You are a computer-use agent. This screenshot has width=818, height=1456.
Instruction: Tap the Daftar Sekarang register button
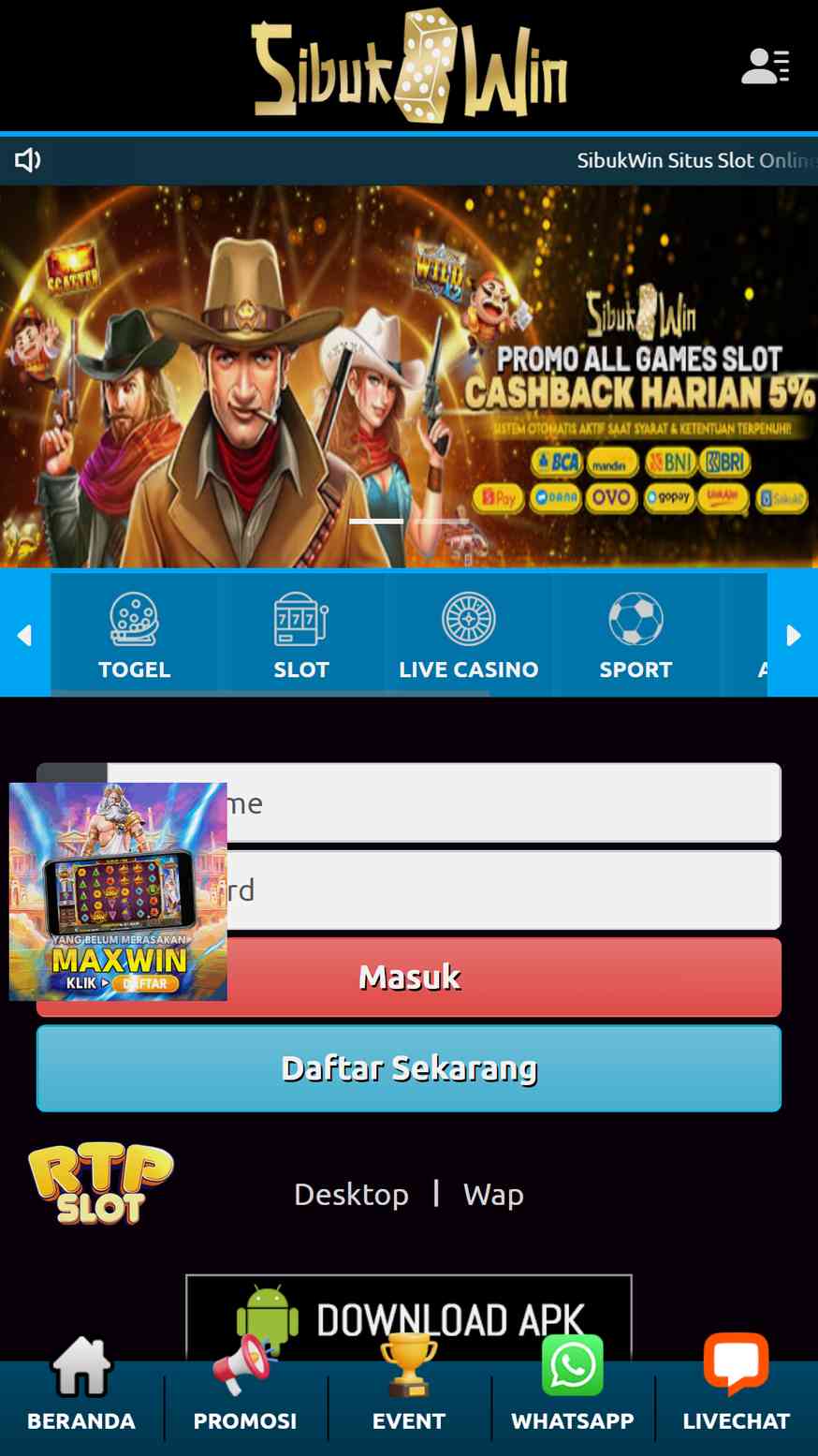click(x=409, y=1068)
